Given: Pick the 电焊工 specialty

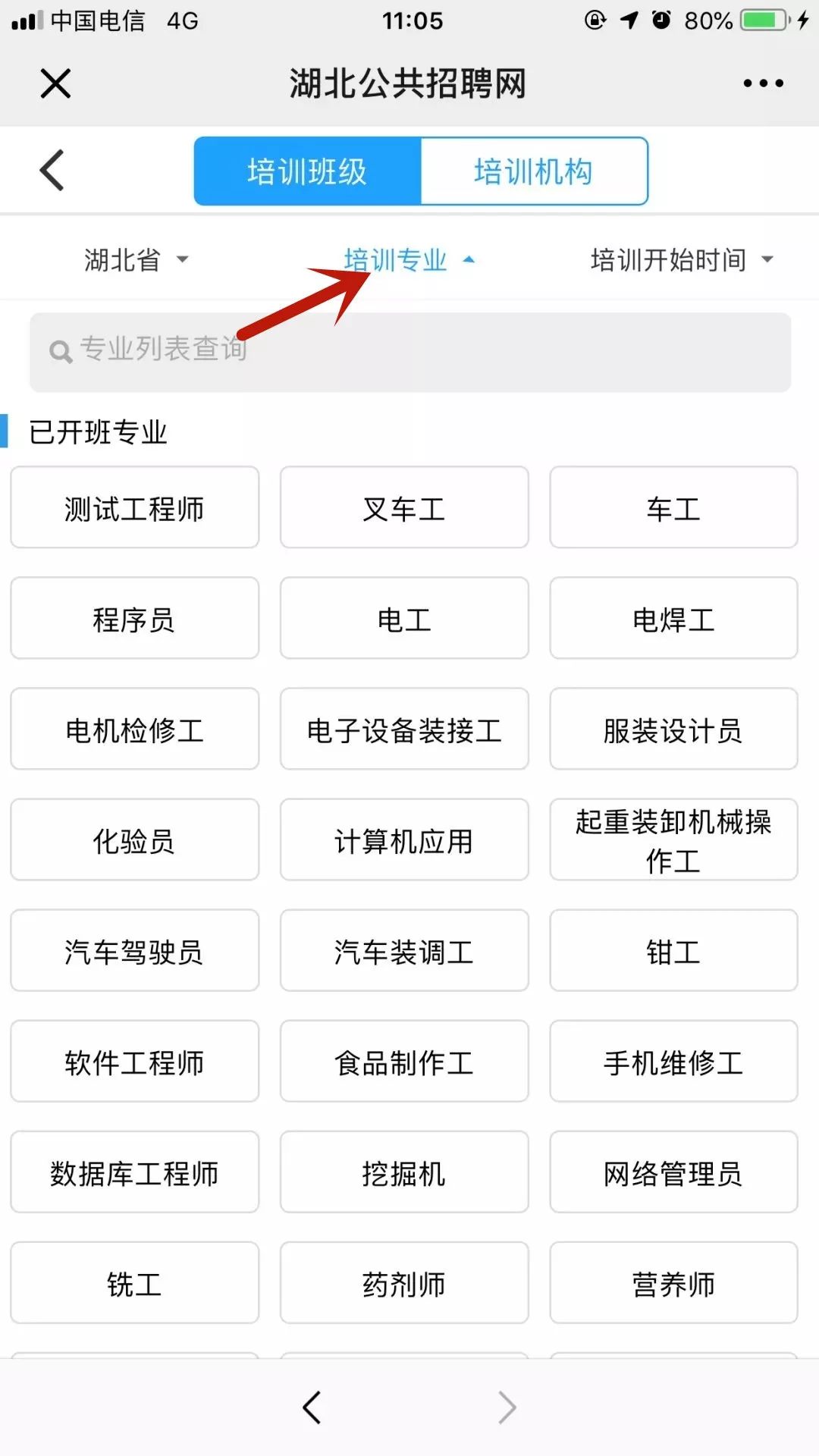Looking at the screenshot, I should 673,618.
